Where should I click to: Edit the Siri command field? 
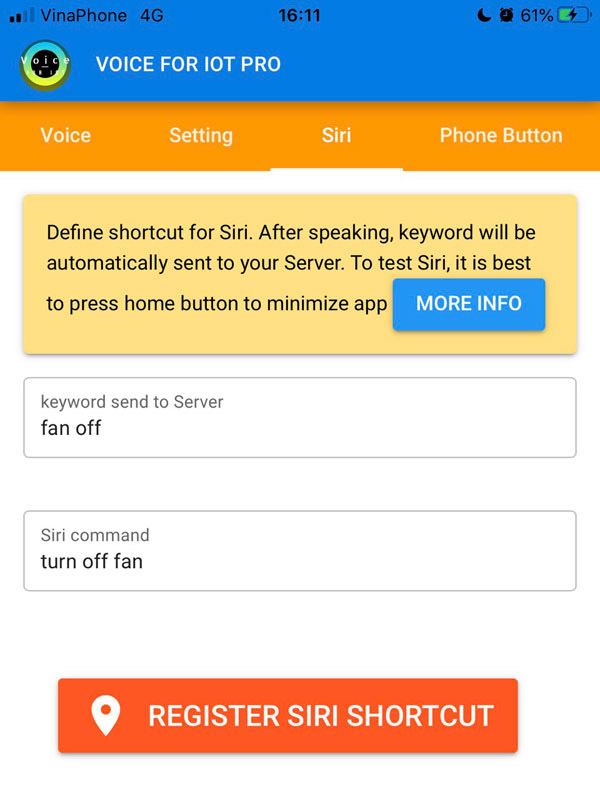300,561
